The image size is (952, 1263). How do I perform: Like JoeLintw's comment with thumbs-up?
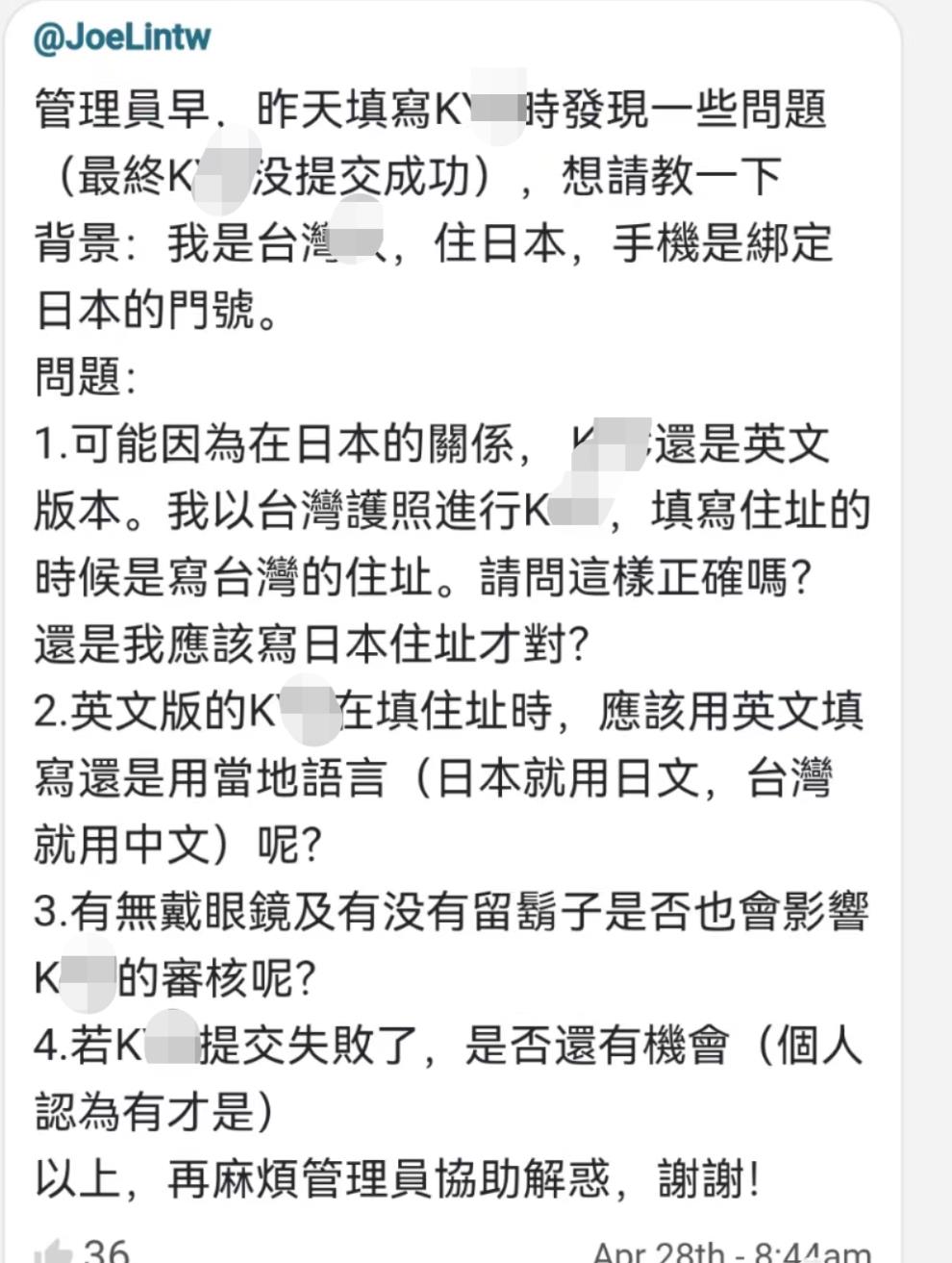[x=53, y=1250]
